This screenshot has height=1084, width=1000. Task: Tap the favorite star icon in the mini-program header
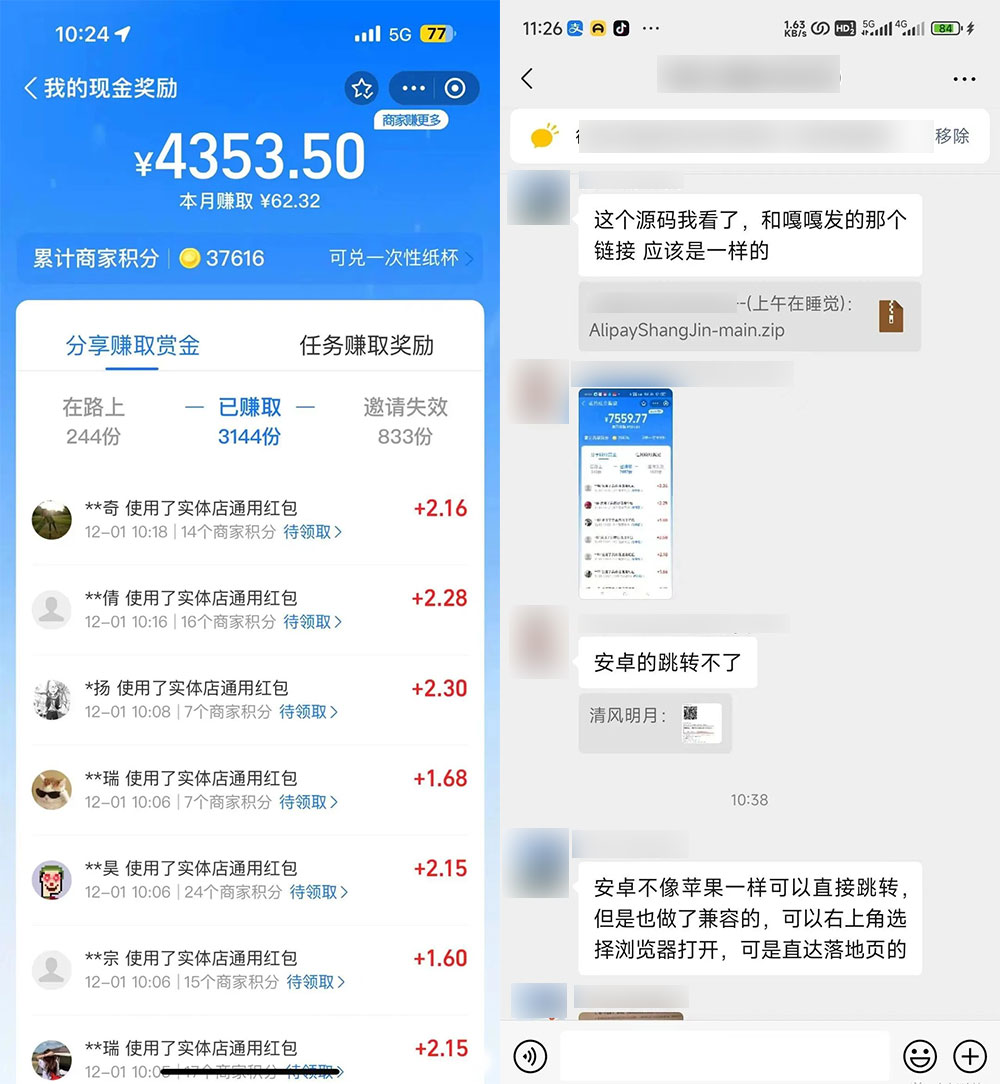tap(361, 88)
